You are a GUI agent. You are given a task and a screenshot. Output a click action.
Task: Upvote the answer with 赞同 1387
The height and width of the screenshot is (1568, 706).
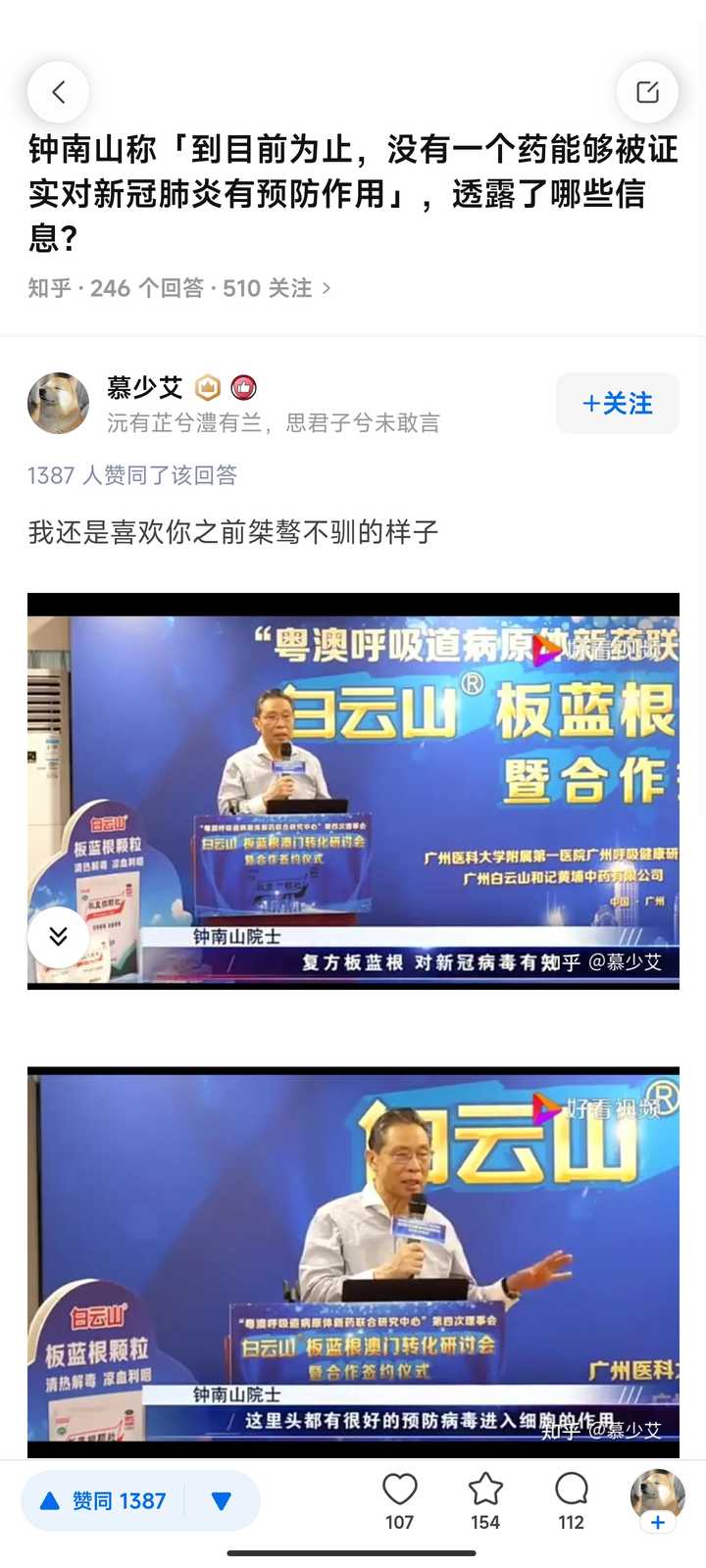(104, 1500)
